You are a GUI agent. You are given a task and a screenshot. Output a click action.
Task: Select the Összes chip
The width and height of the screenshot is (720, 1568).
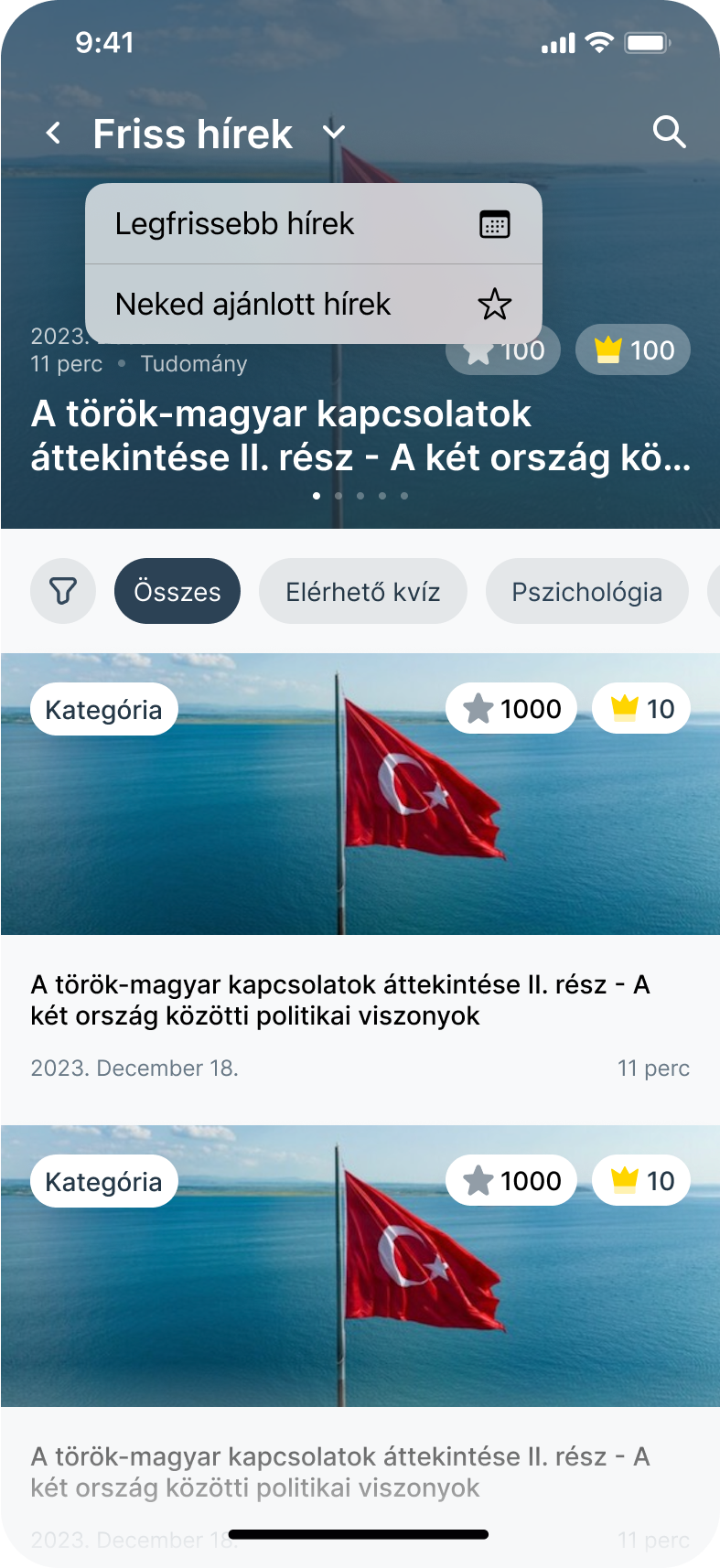177,591
